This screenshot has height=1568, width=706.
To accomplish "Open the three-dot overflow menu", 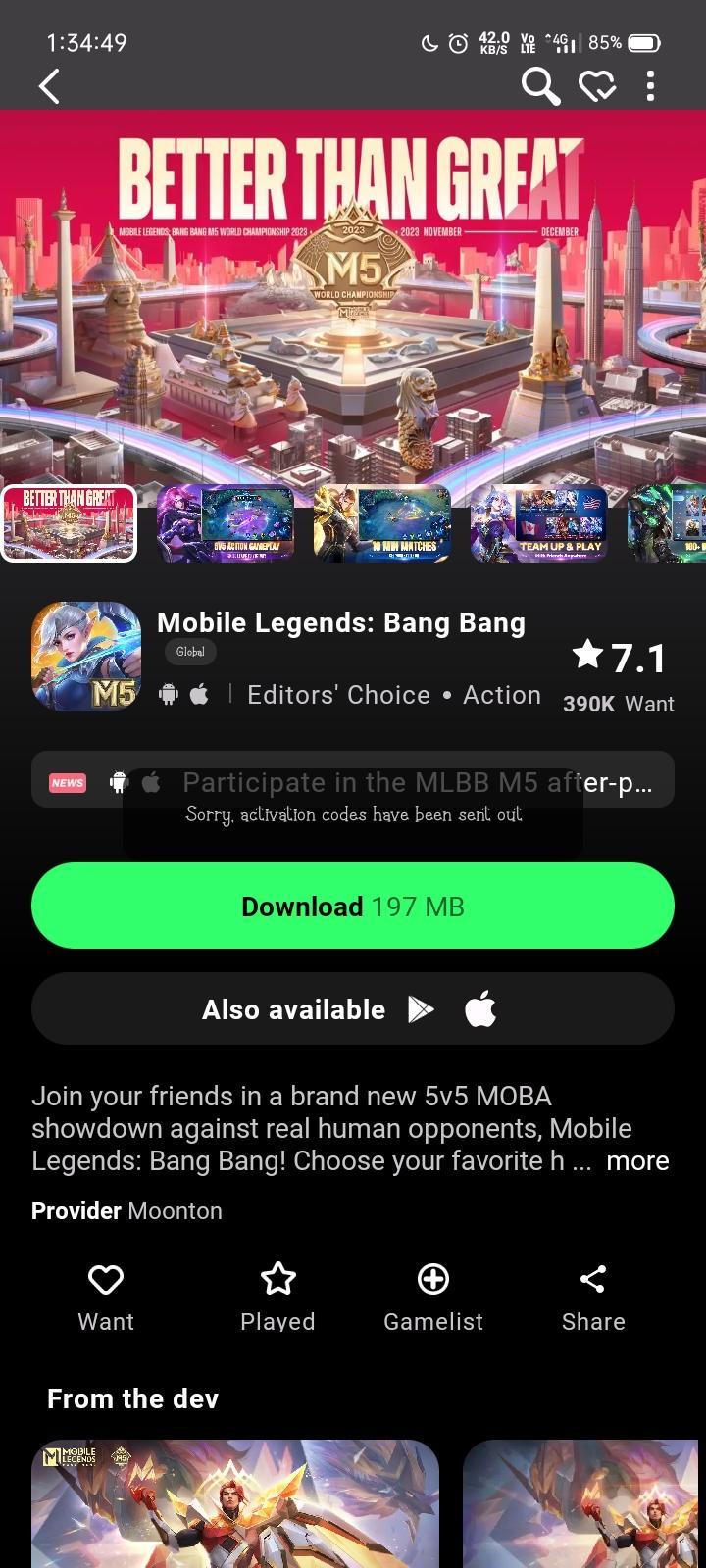I will tap(650, 86).
